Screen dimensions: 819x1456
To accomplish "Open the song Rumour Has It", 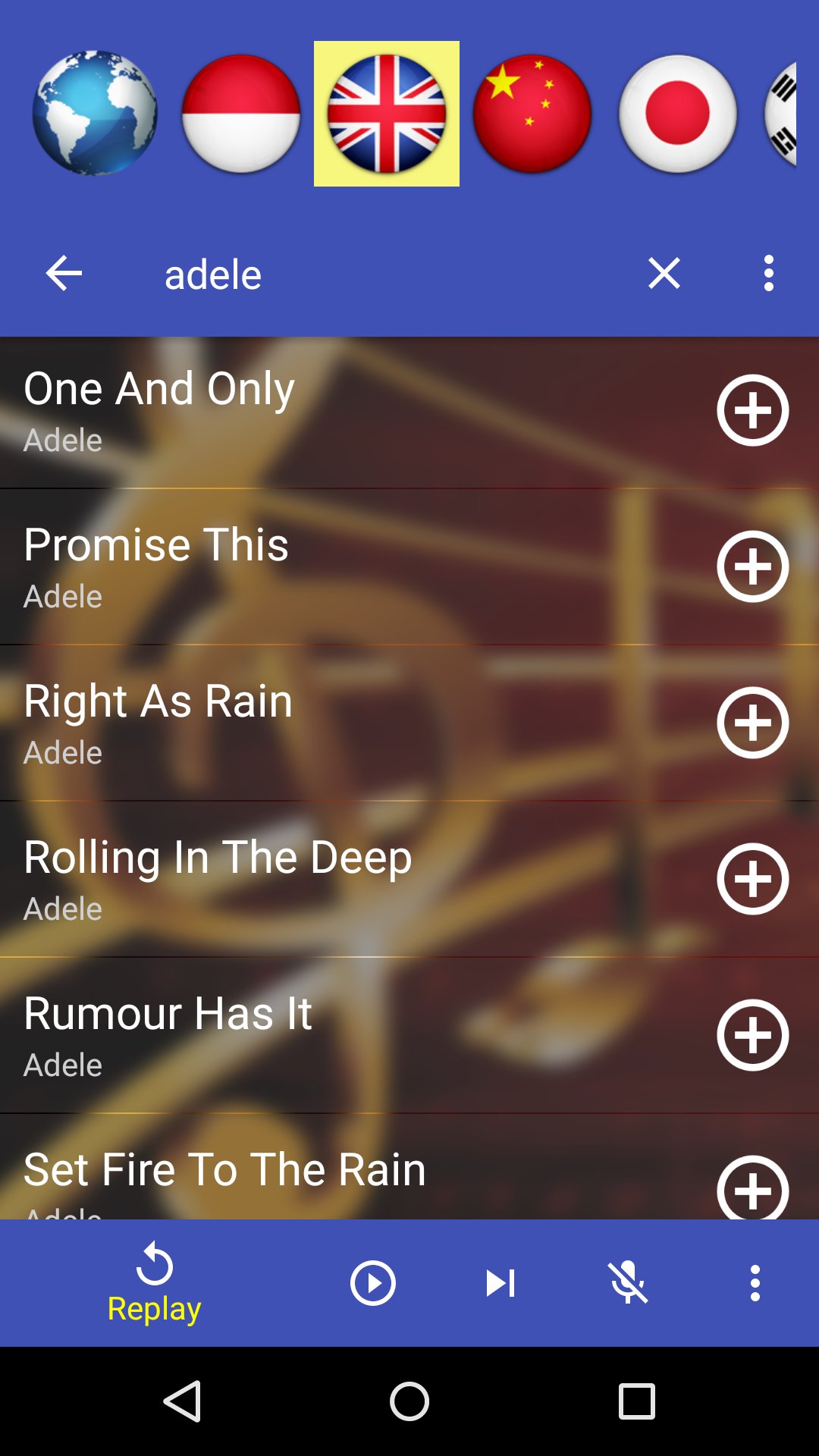I will 303,1033.
